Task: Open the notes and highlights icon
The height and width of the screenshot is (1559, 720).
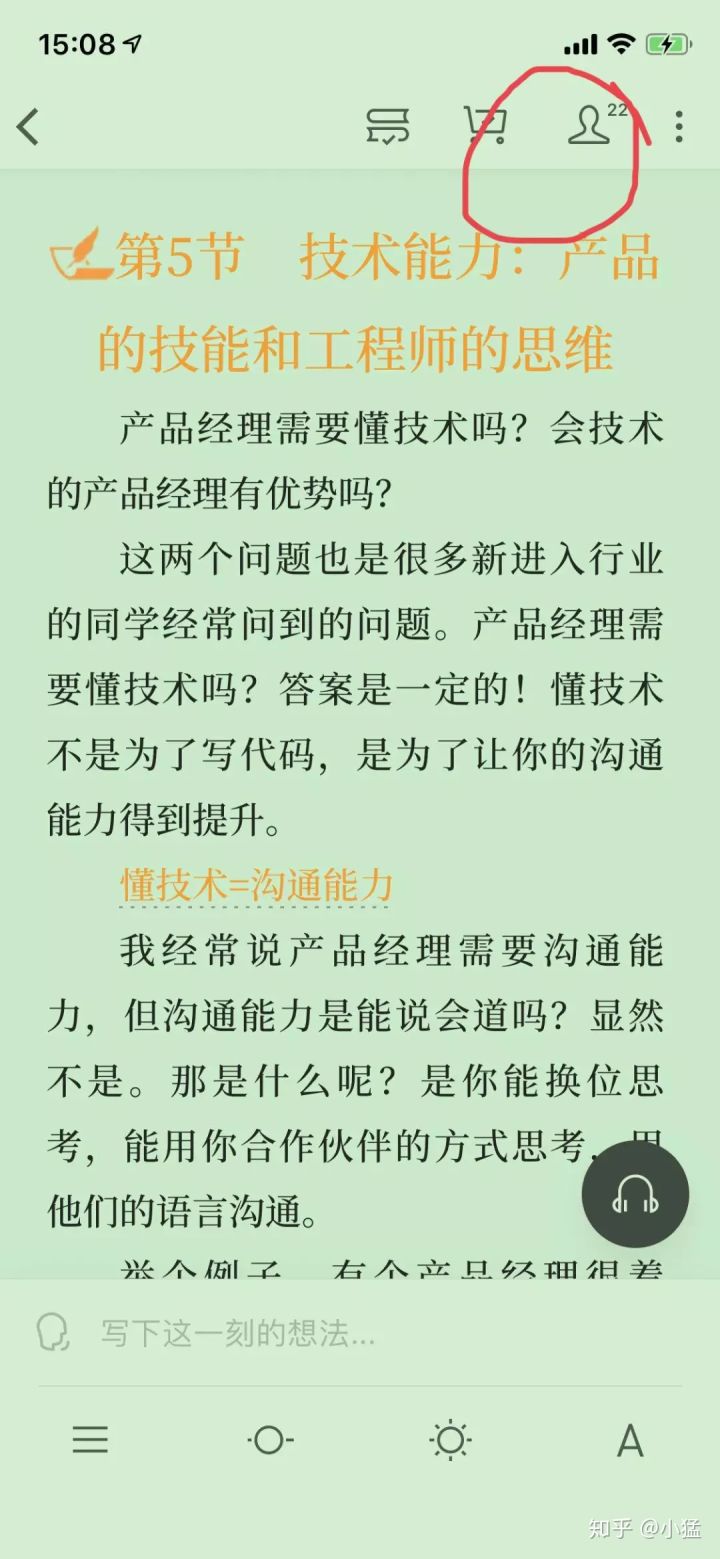Action: 387,127
